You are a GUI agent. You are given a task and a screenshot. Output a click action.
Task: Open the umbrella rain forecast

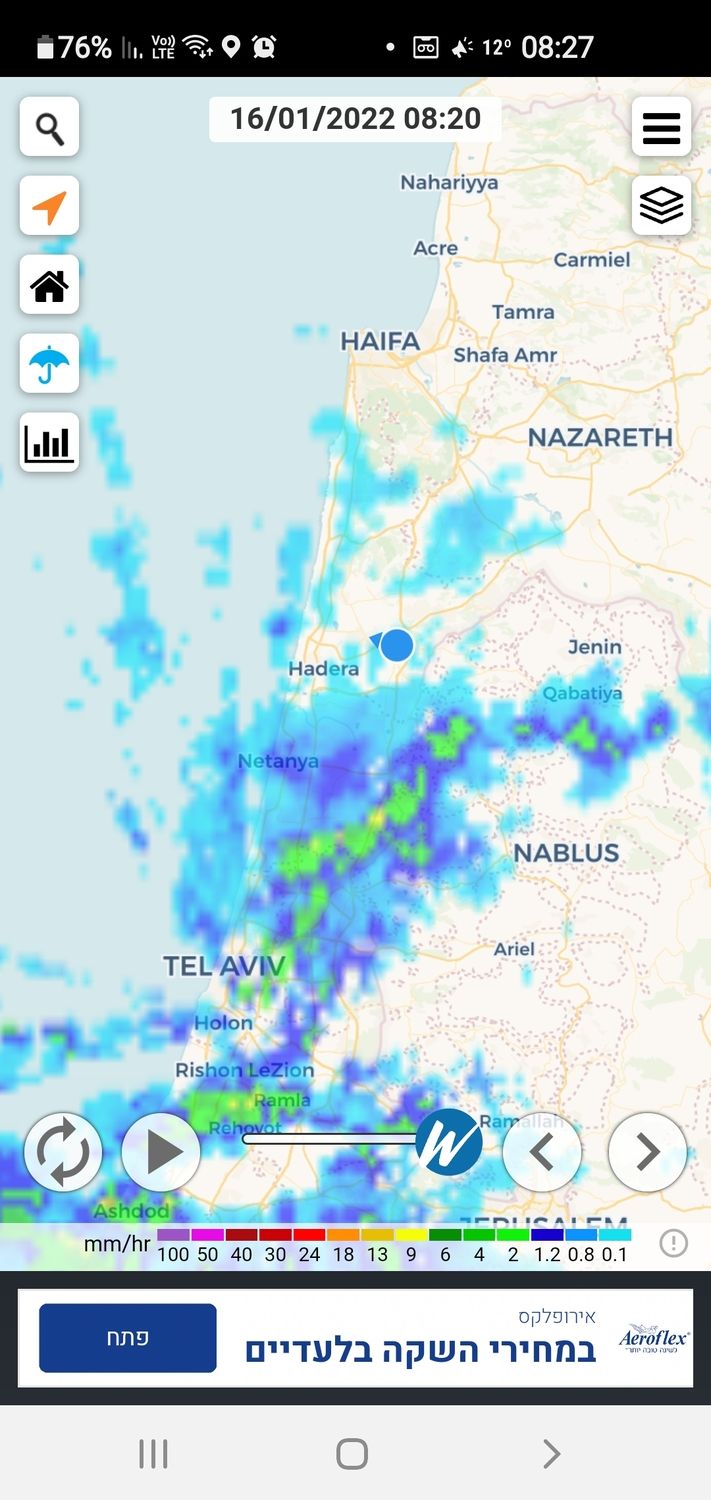tap(49, 363)
